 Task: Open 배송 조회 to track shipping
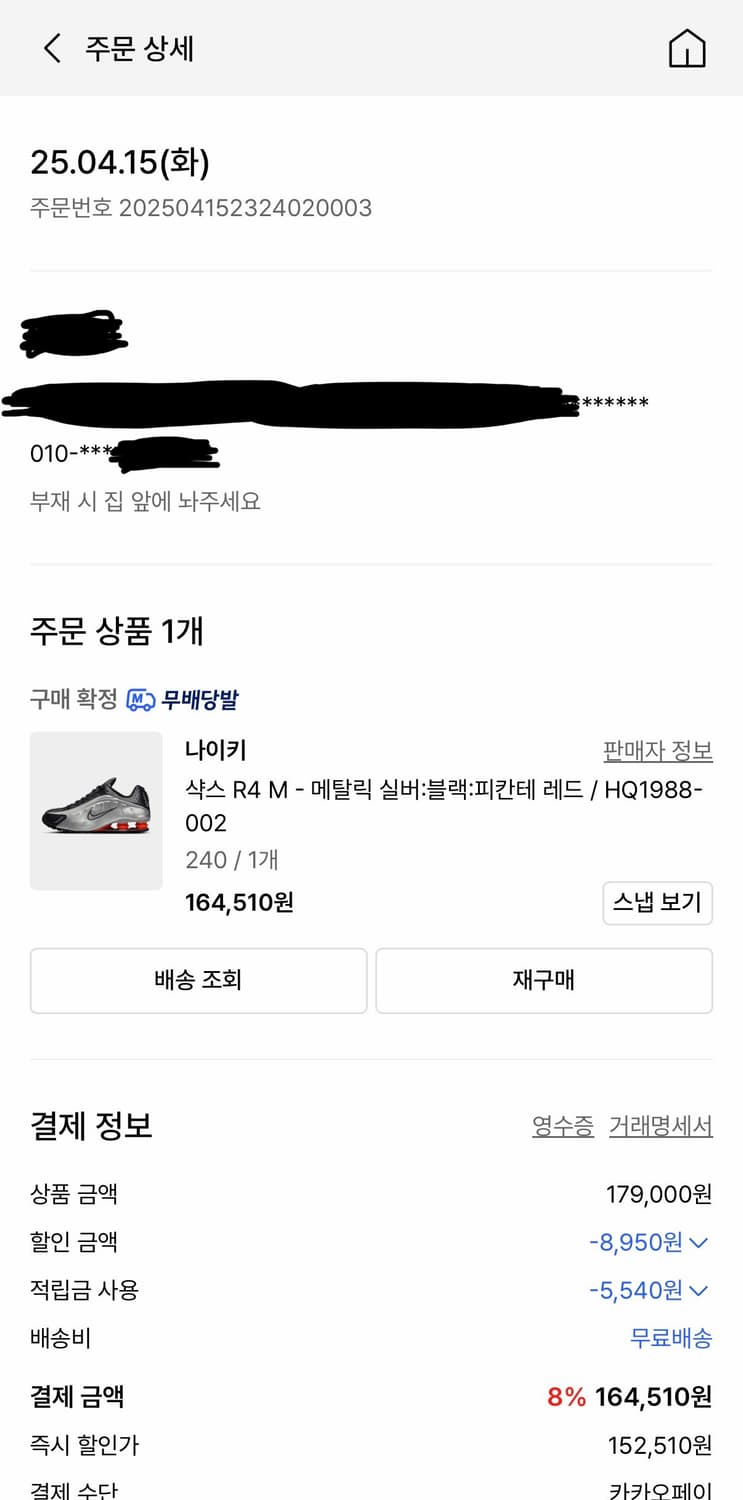197,980
